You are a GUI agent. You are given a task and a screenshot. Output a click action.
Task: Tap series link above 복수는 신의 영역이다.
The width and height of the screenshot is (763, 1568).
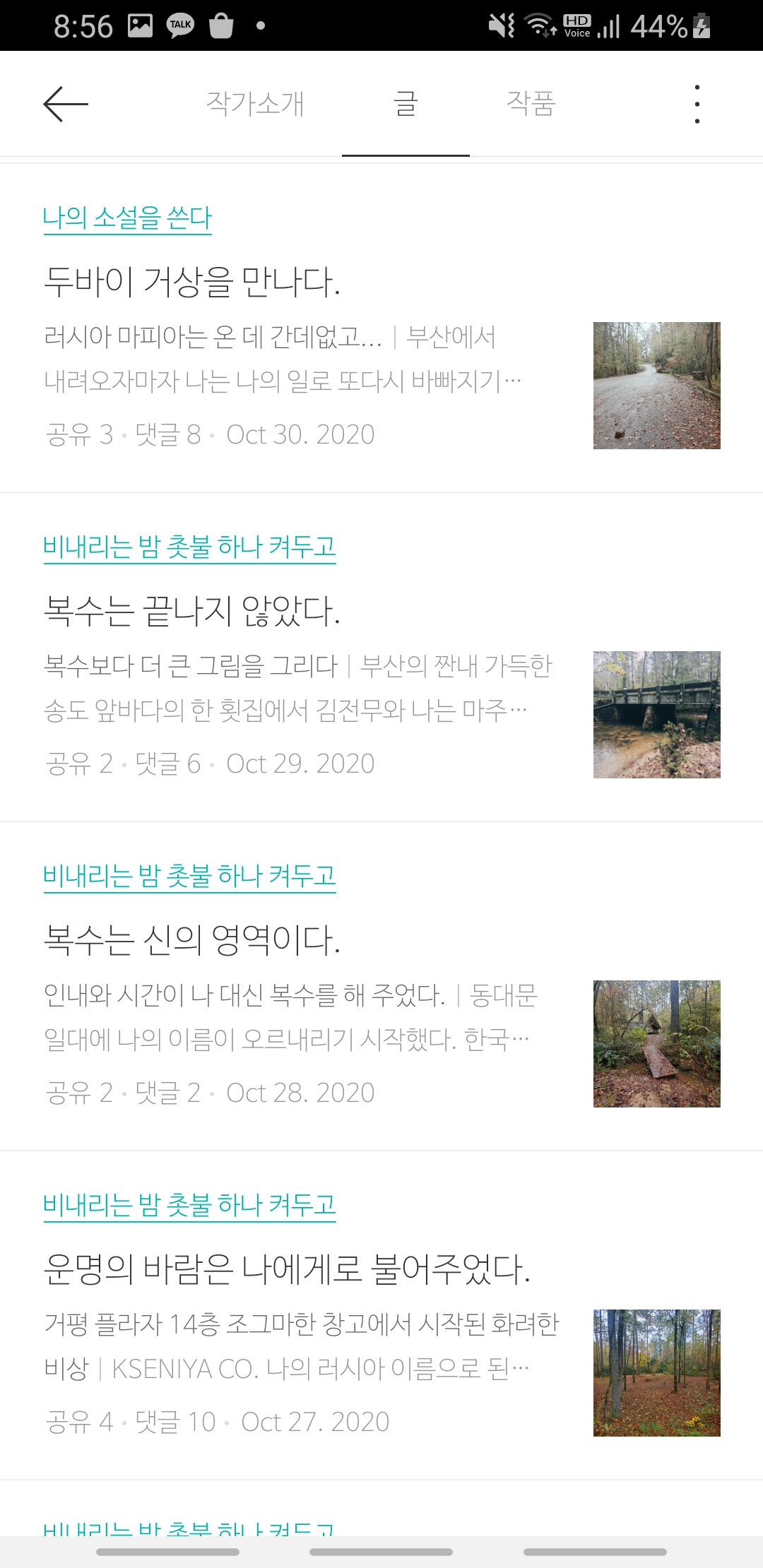189,877
